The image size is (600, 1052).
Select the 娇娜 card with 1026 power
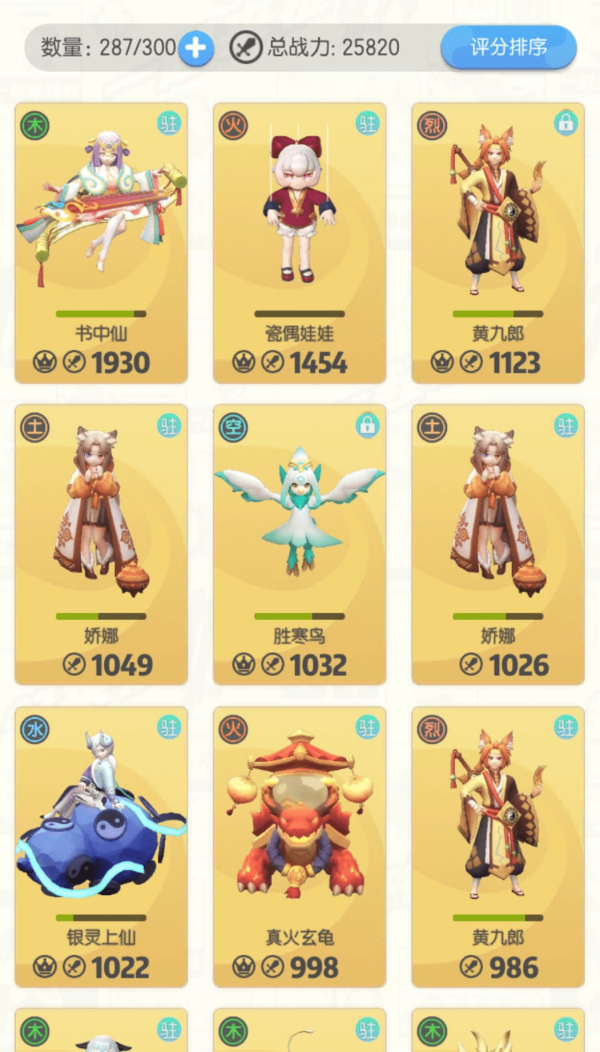[498, 544]
